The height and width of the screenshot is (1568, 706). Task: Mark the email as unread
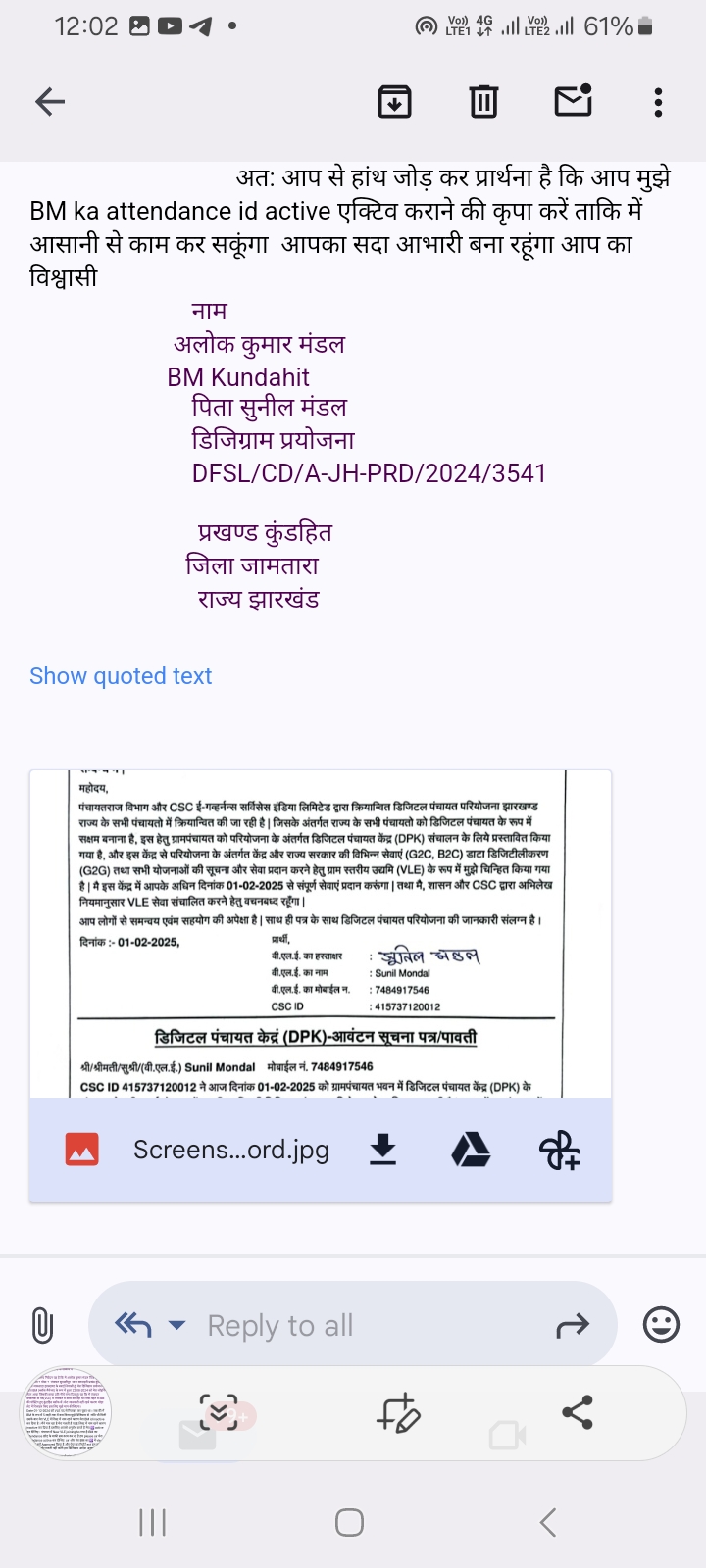[573, 100]
